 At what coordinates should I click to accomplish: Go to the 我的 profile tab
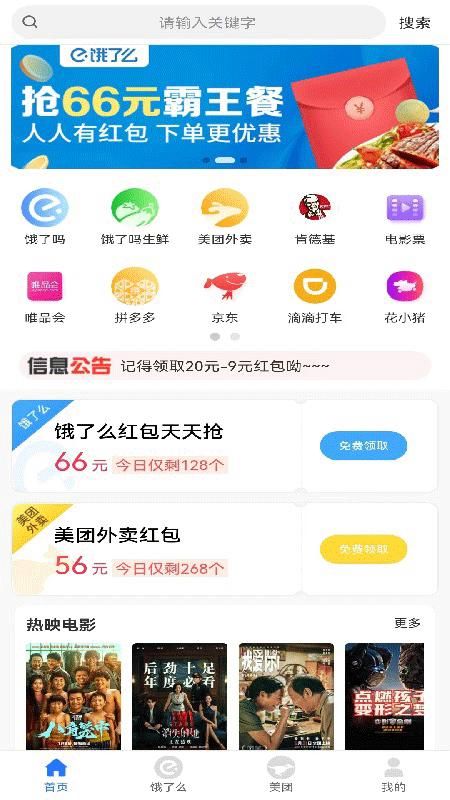[x=393, y=774]
